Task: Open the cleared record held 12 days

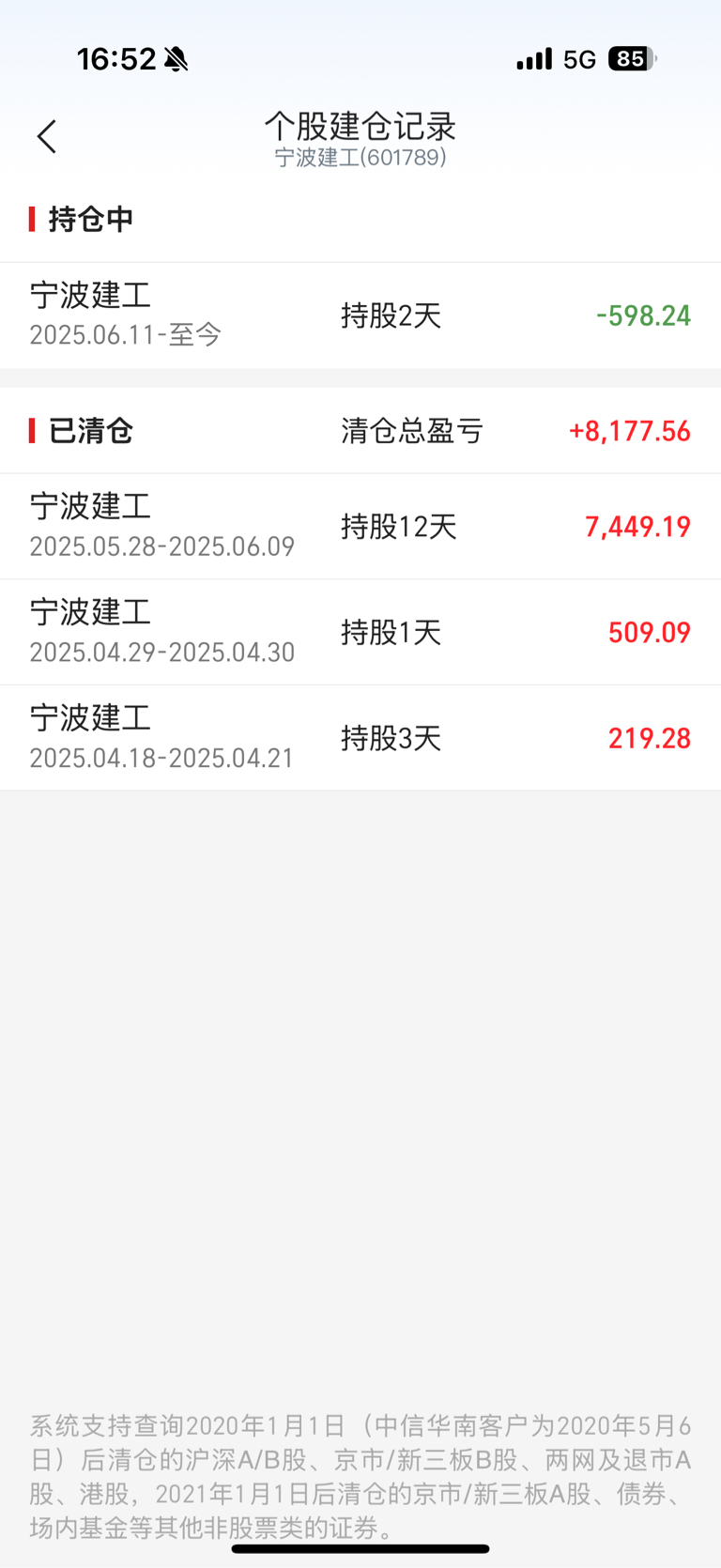Action: pyautogui.click(x=360, y=527)
